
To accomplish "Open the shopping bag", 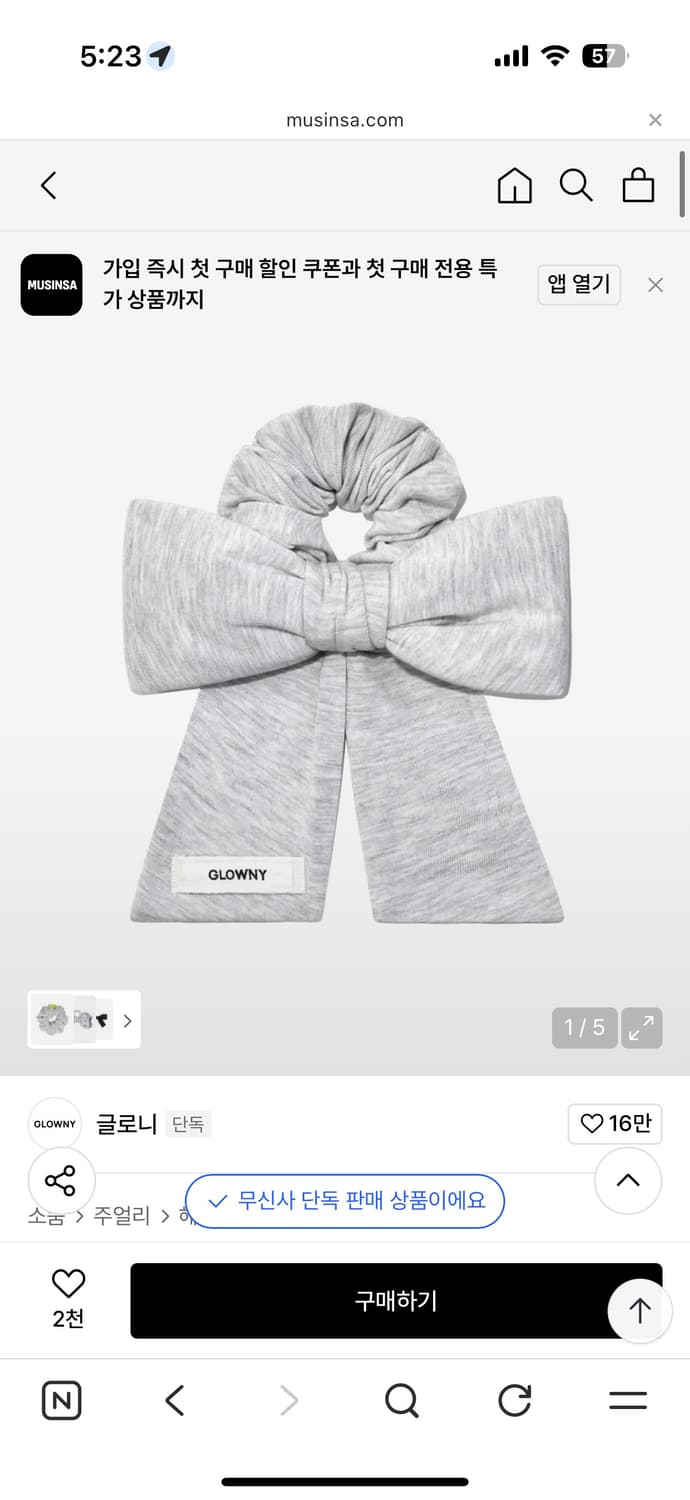I will (x=638, y=186).
